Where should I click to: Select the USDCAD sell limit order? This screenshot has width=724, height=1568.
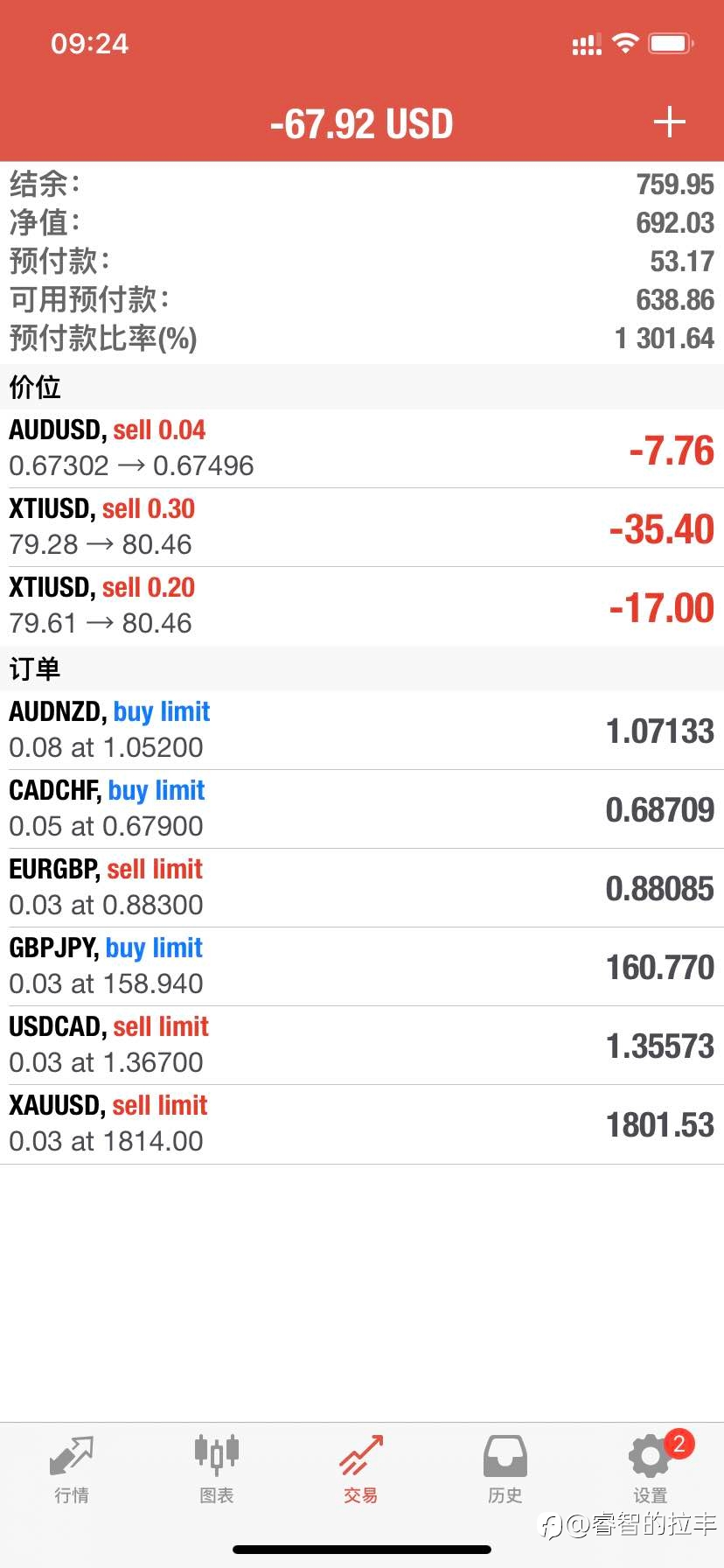(362, 1046)
